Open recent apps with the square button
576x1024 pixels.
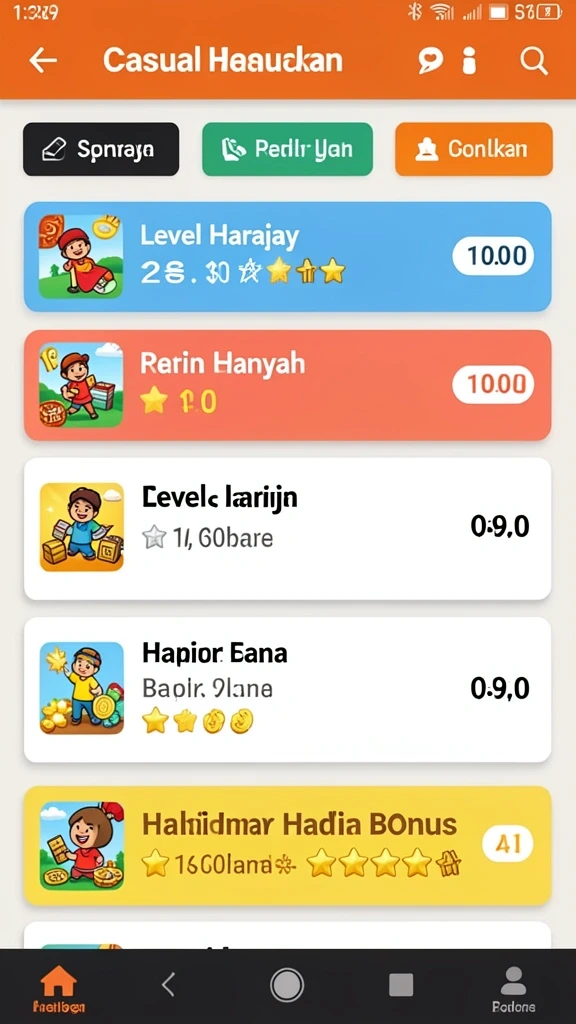point(400,984)
